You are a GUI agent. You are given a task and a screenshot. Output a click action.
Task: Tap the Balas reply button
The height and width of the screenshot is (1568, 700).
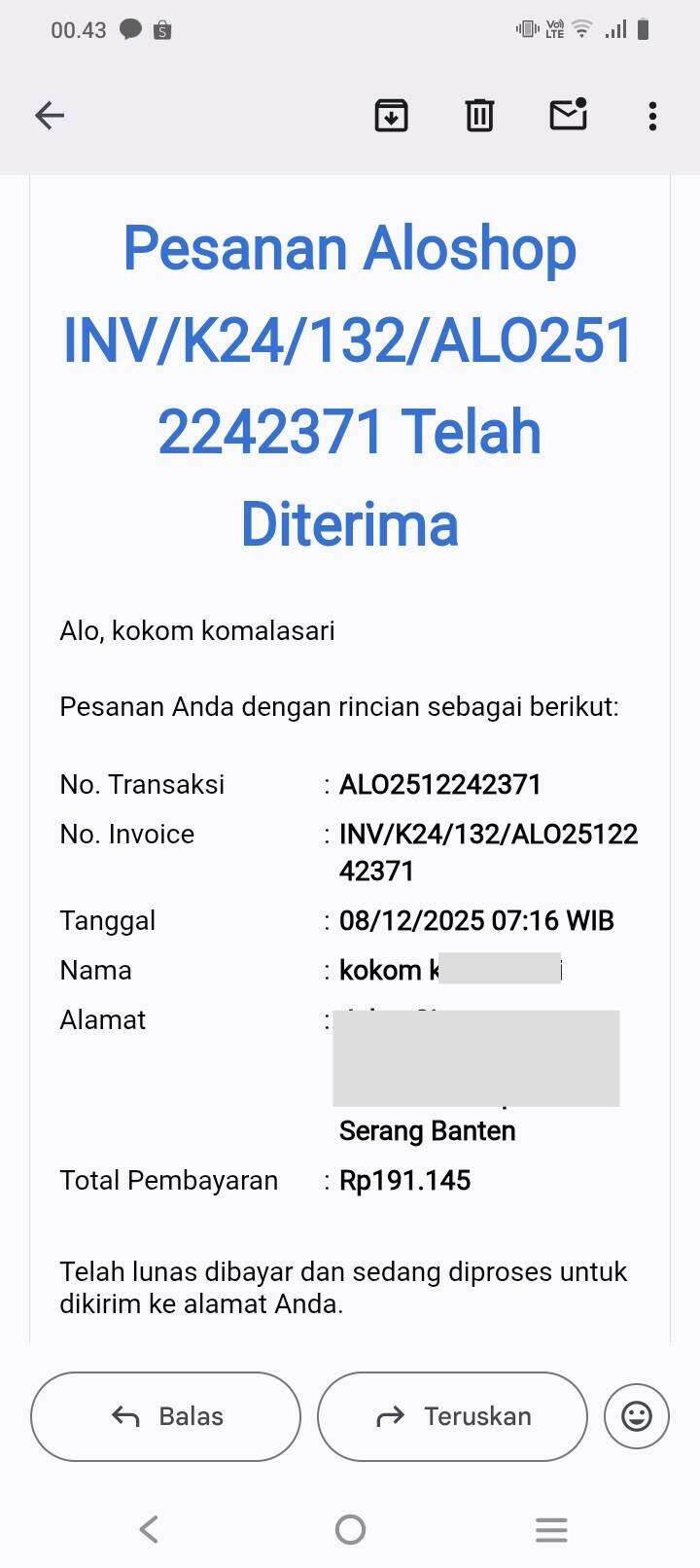point(166,1416)
